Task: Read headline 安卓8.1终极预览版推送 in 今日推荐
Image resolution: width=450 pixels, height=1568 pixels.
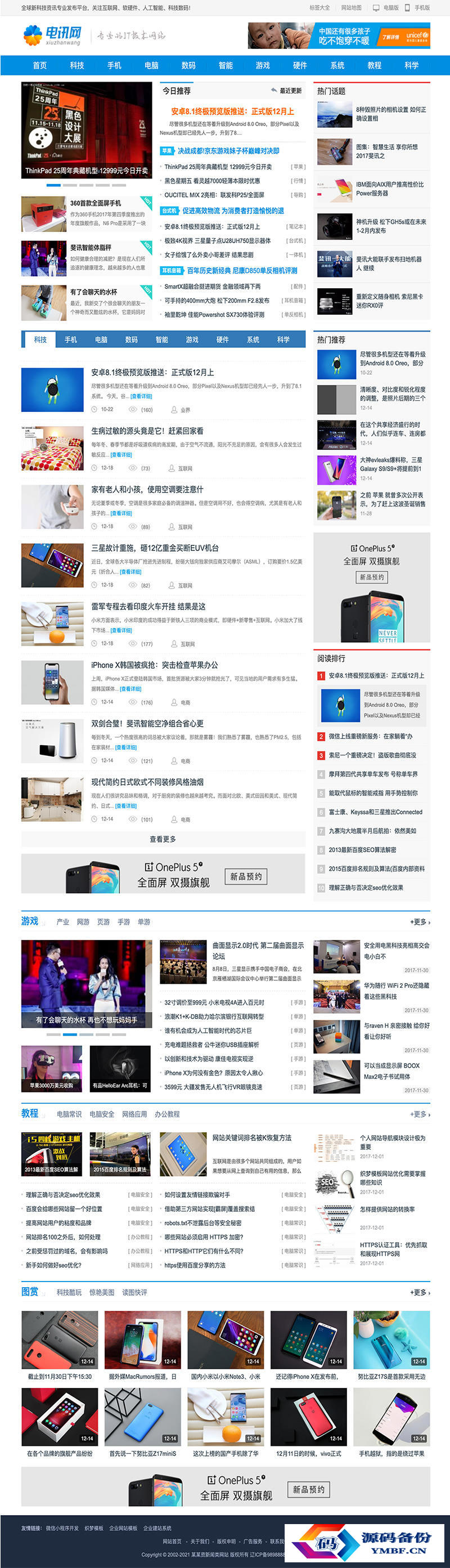Action: (232, 111)
